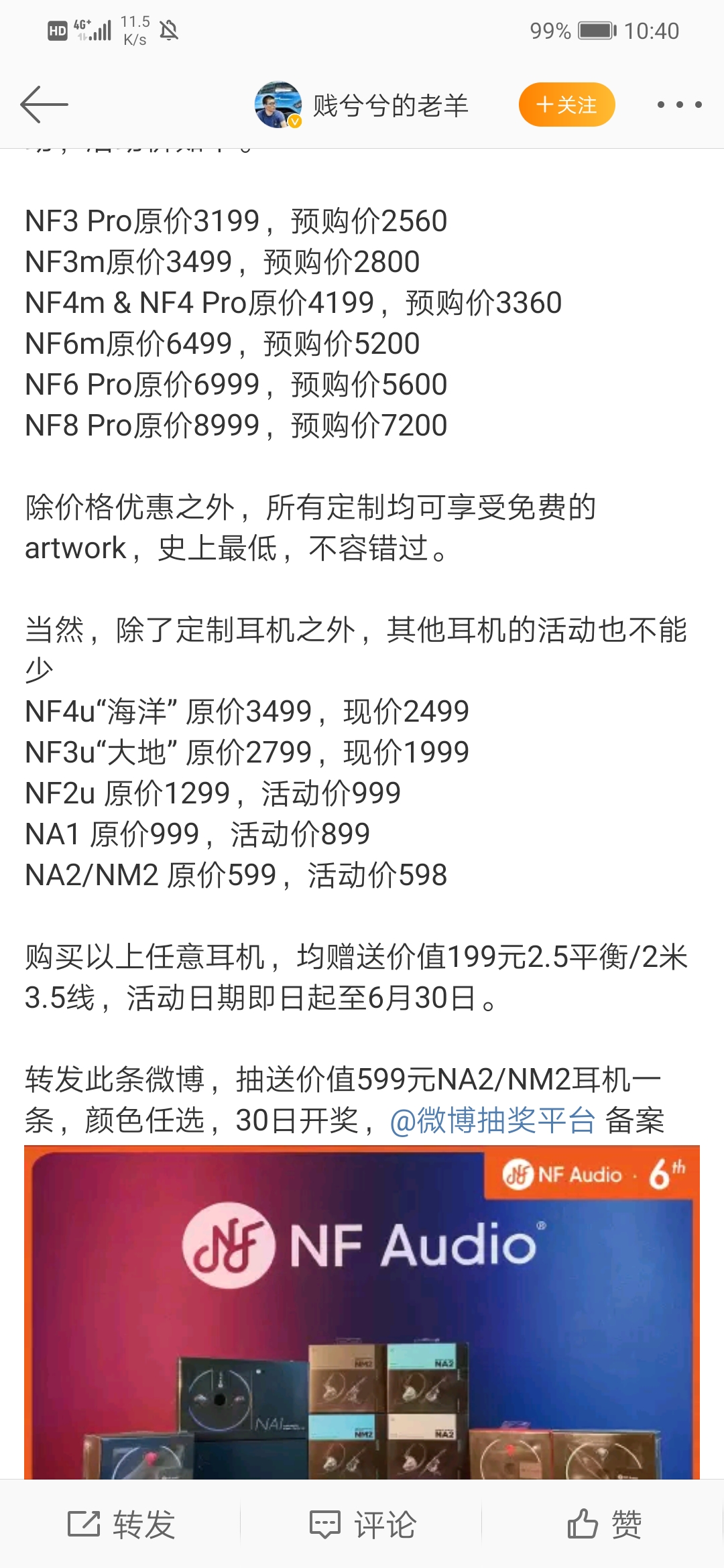Repost this Weibo via 转发
This screenshot has height=1568, width=724.
pos(121,1524)
